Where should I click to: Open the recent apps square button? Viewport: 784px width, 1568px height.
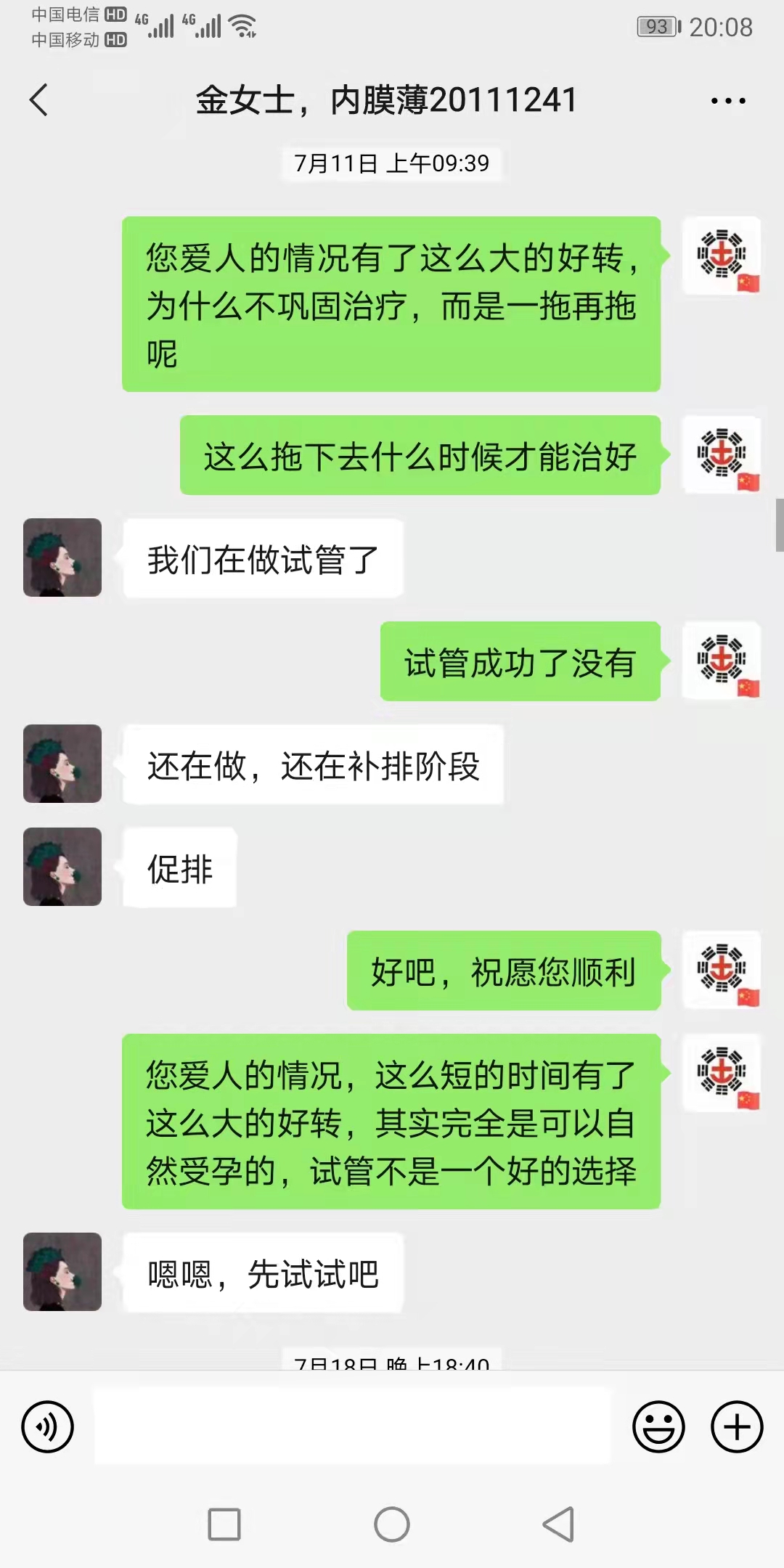[x=224, y=1524]
